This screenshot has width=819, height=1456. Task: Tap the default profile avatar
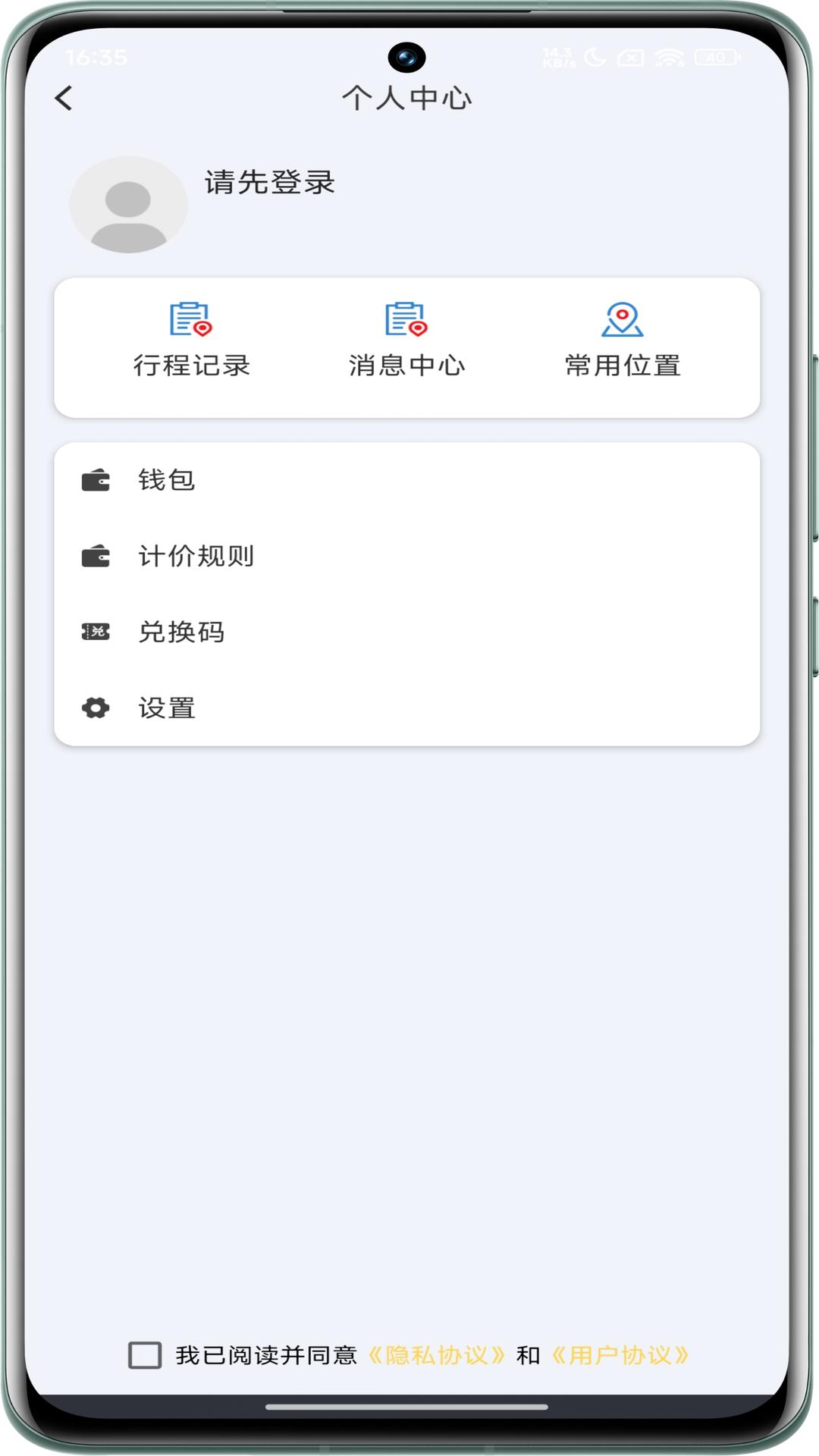click(128, 205)
